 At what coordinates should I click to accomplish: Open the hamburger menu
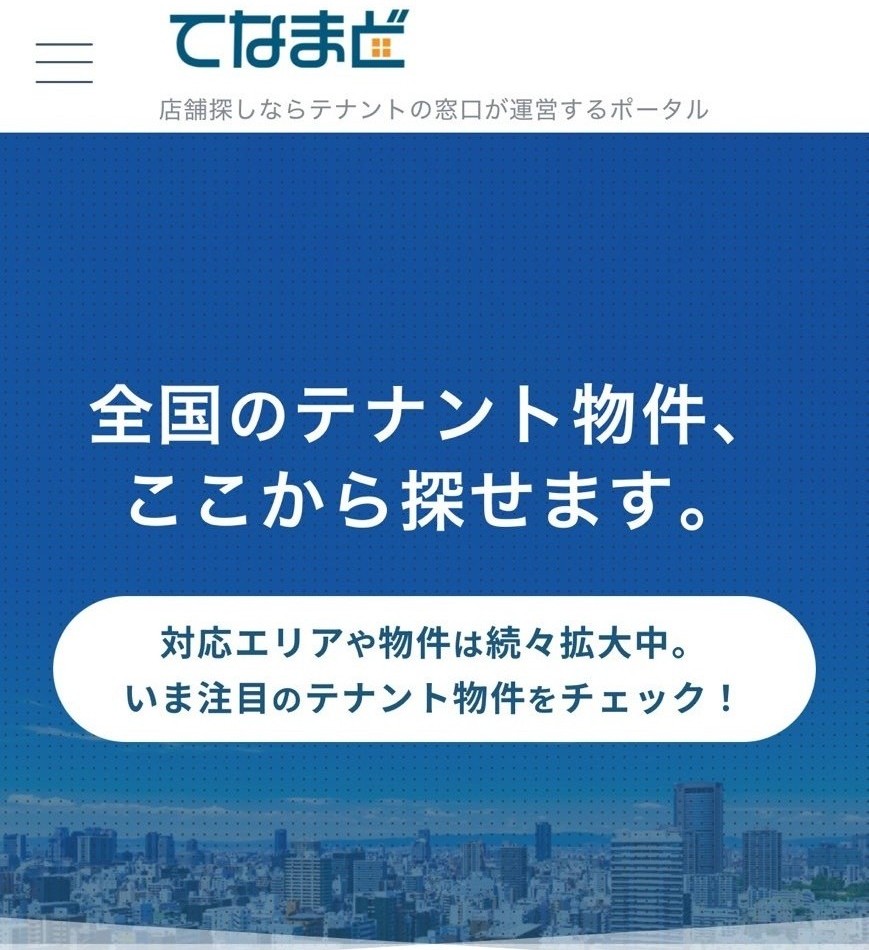pyautogui.click(x=64, y=62)
